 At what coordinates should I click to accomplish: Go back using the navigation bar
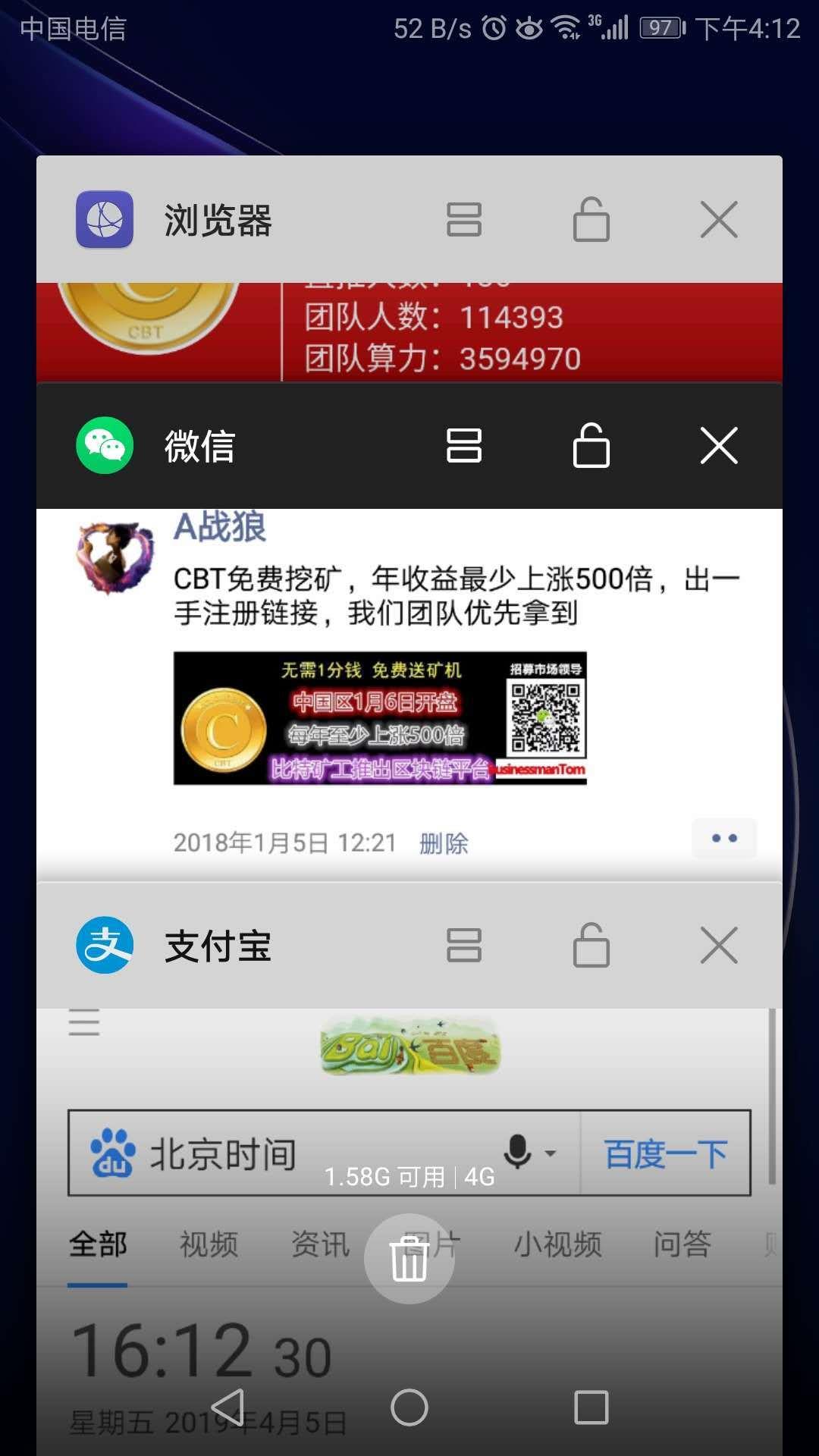point(227,1408)
